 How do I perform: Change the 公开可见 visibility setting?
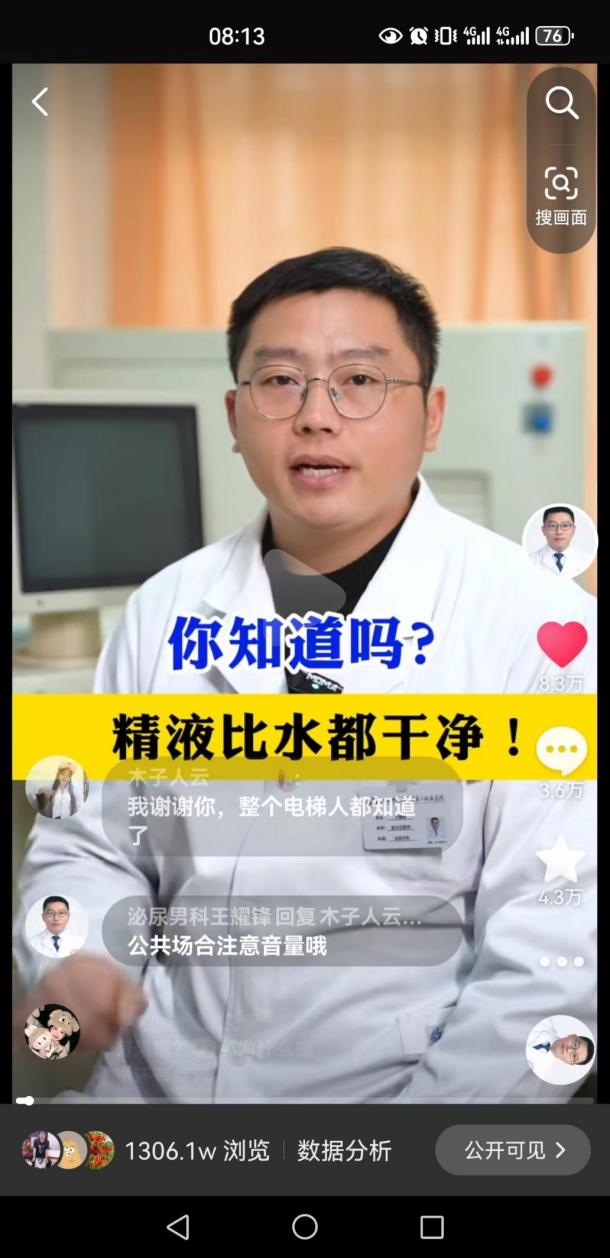(x=513, y=1151)
